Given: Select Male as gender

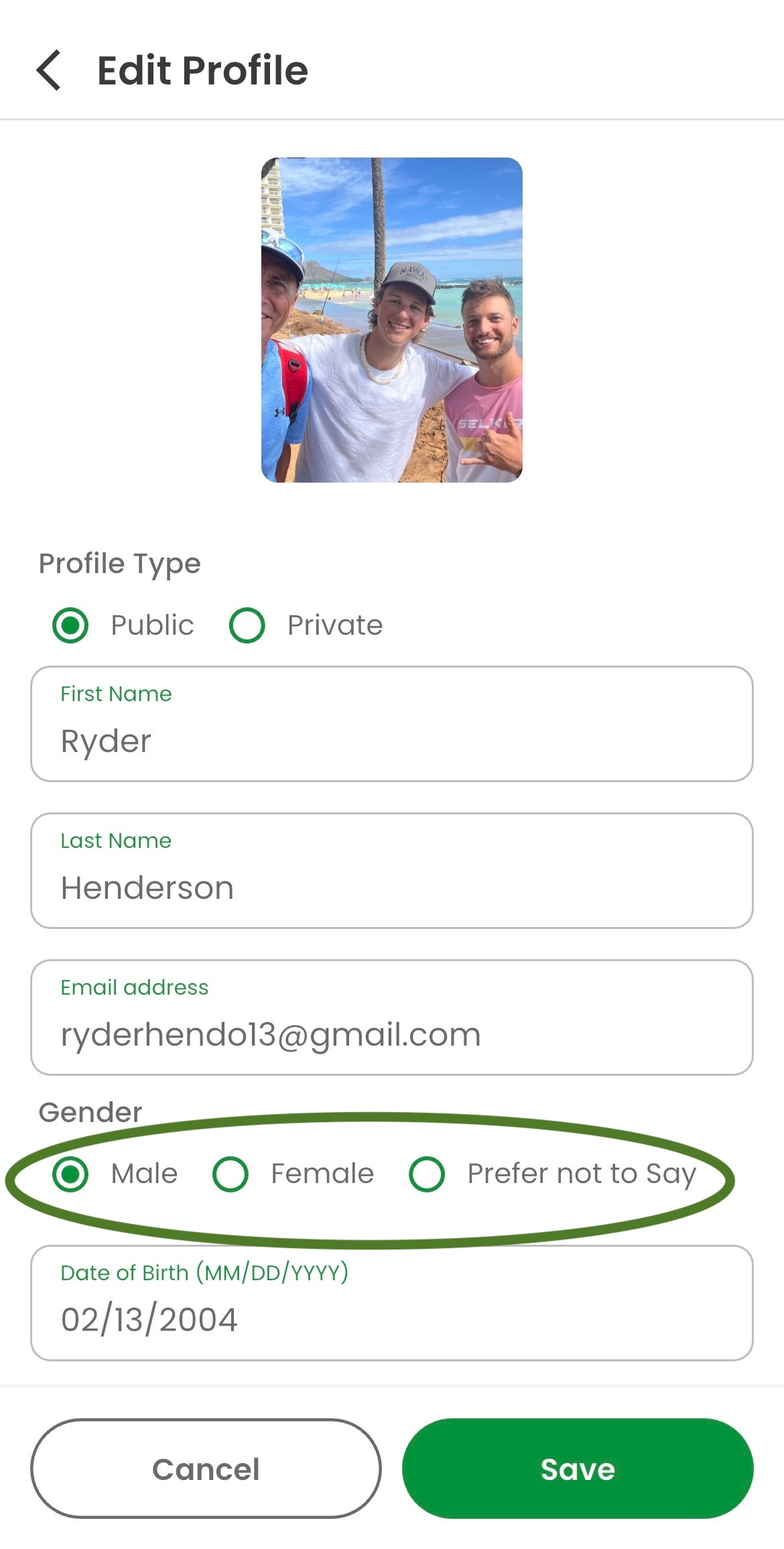Looking at the screenshot, I should click(70, 1174).
